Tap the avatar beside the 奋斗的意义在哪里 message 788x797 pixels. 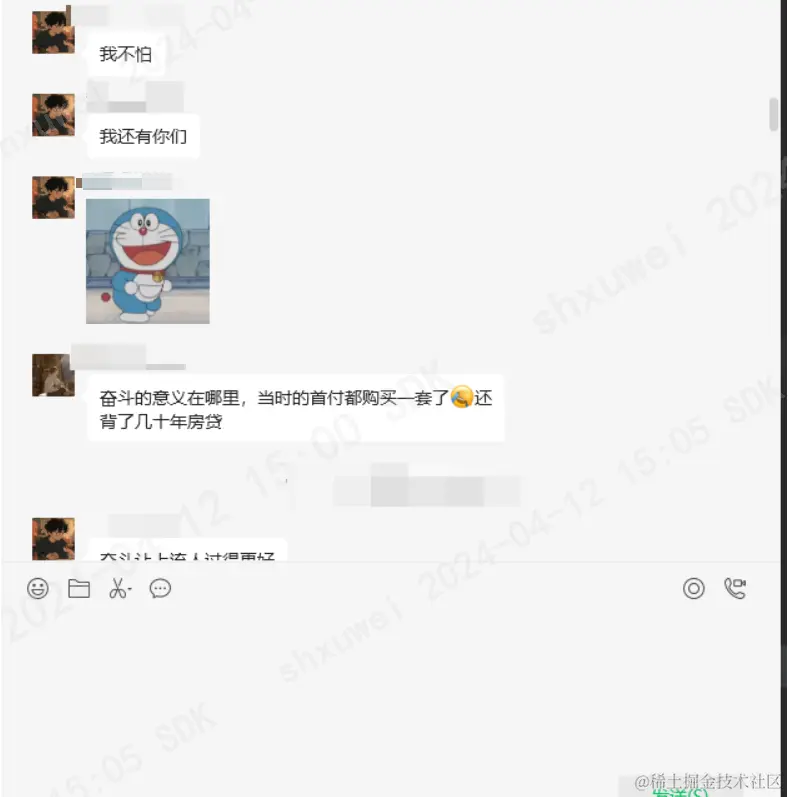pos(53,375)
